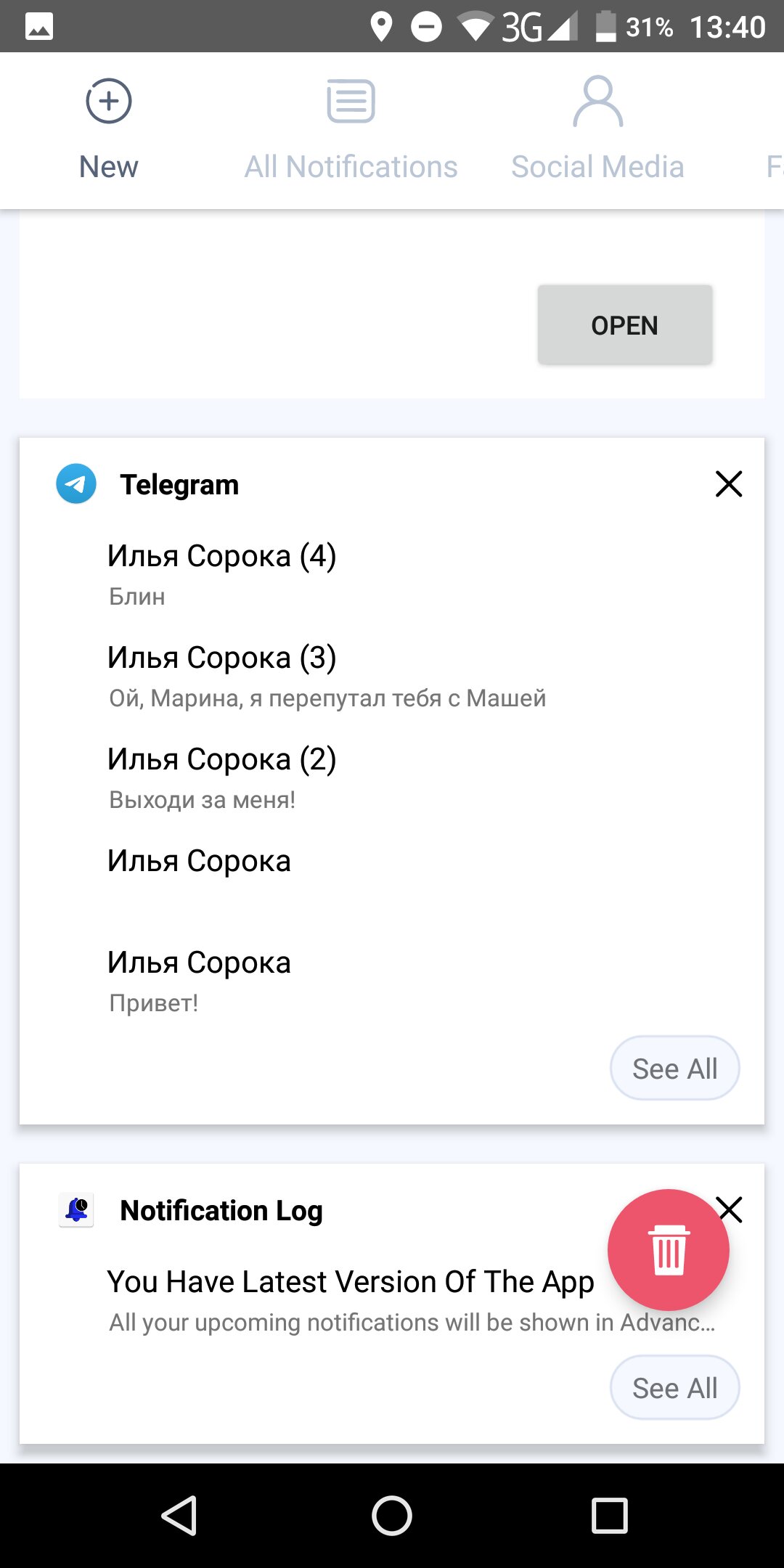Select the Social Media tab
Screen dimensions: 784x1568
(x=597, y=131)
